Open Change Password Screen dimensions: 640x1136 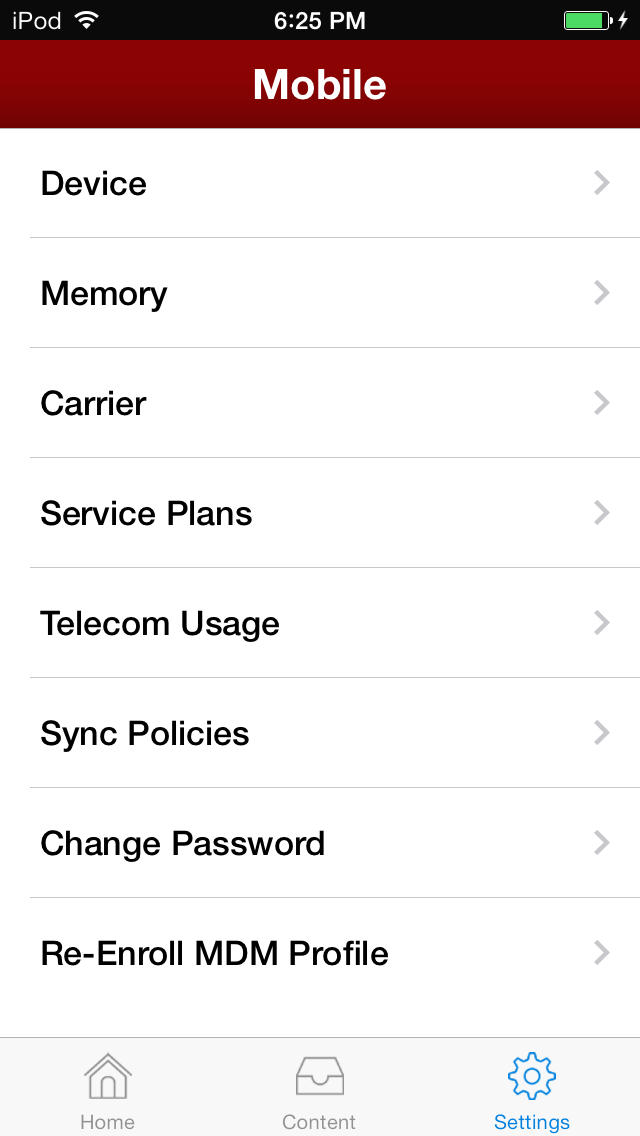[320, 843]
